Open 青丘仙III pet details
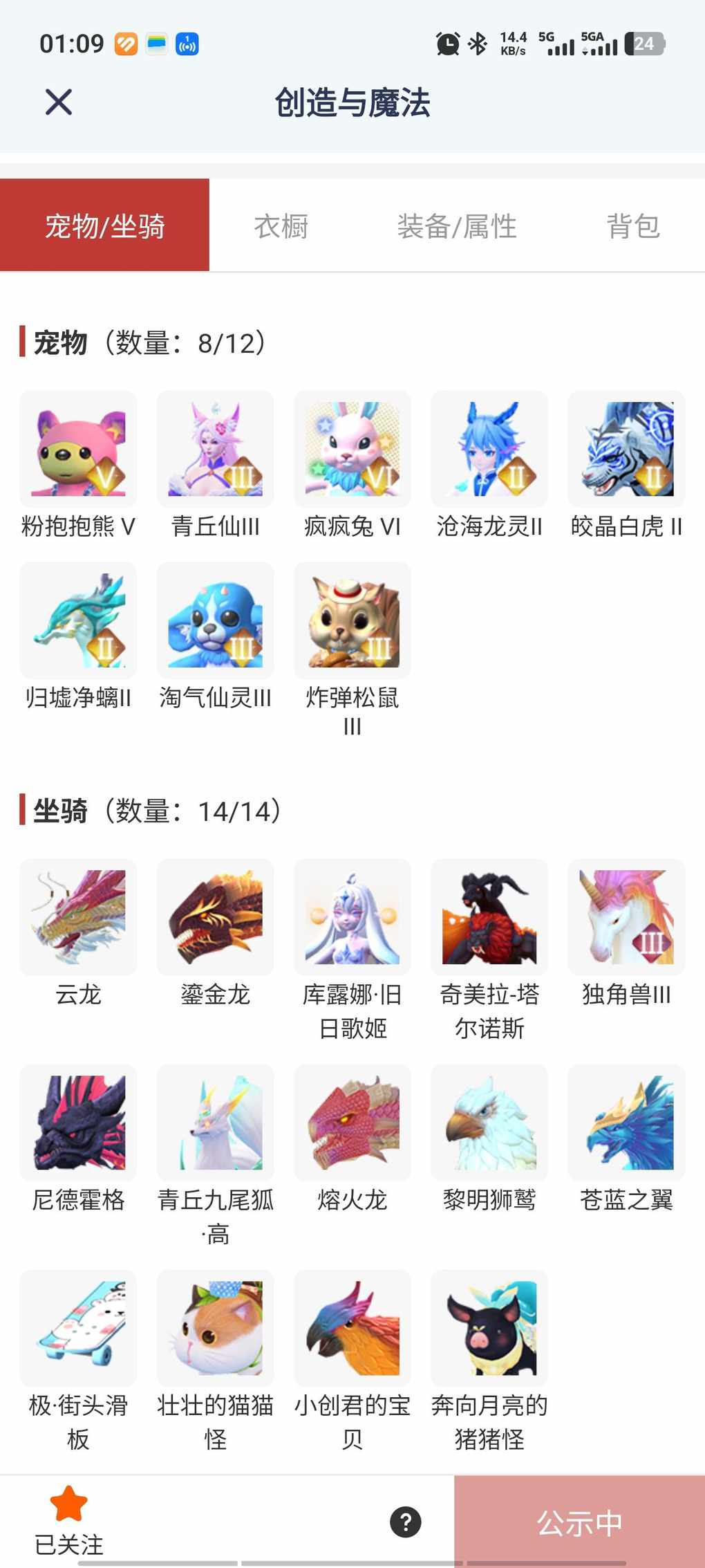This screenshot has width=705, height=1568. coord(215,450)
